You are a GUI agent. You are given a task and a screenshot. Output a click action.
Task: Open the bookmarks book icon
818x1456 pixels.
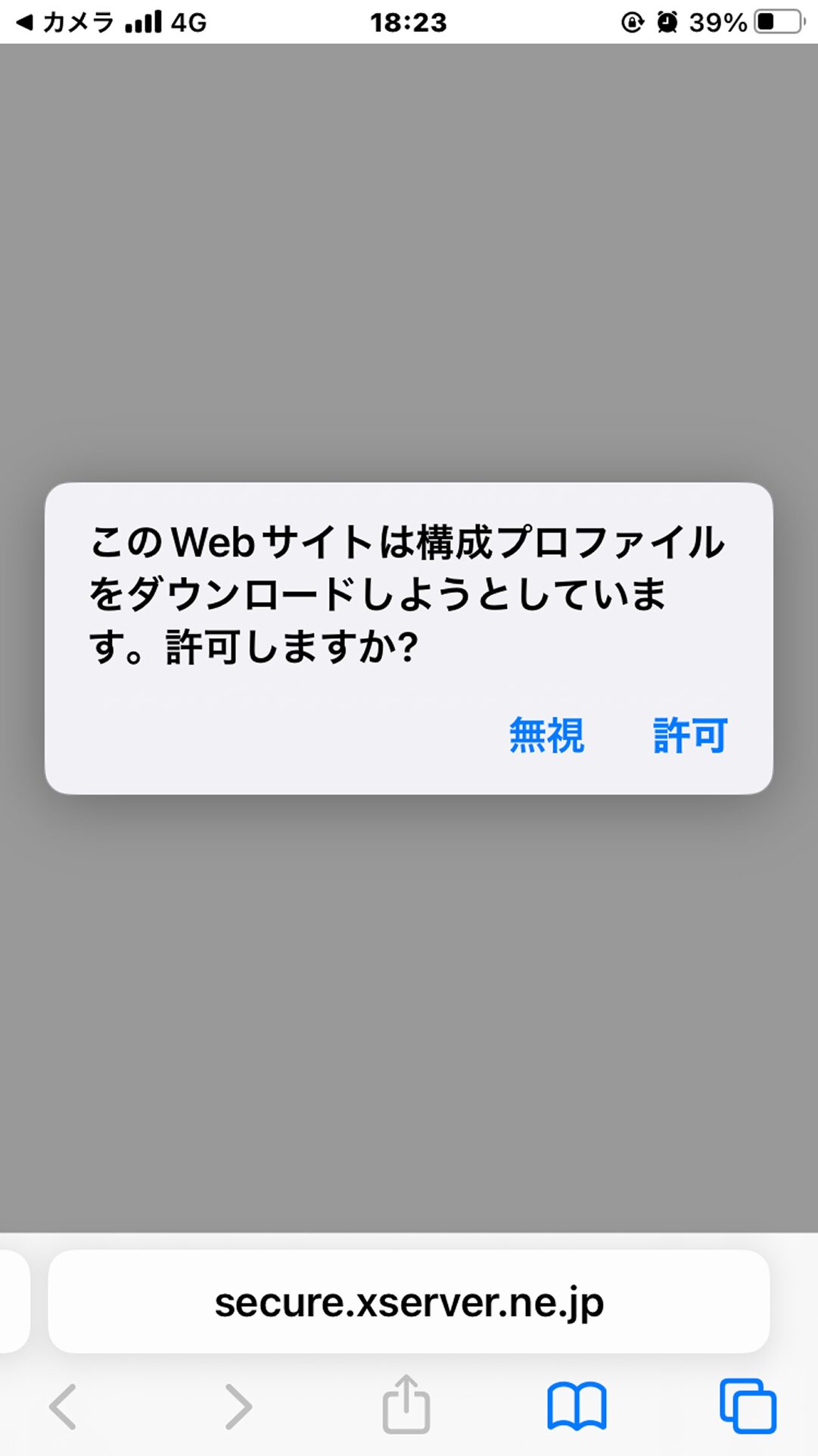(x=577, y=1407)
